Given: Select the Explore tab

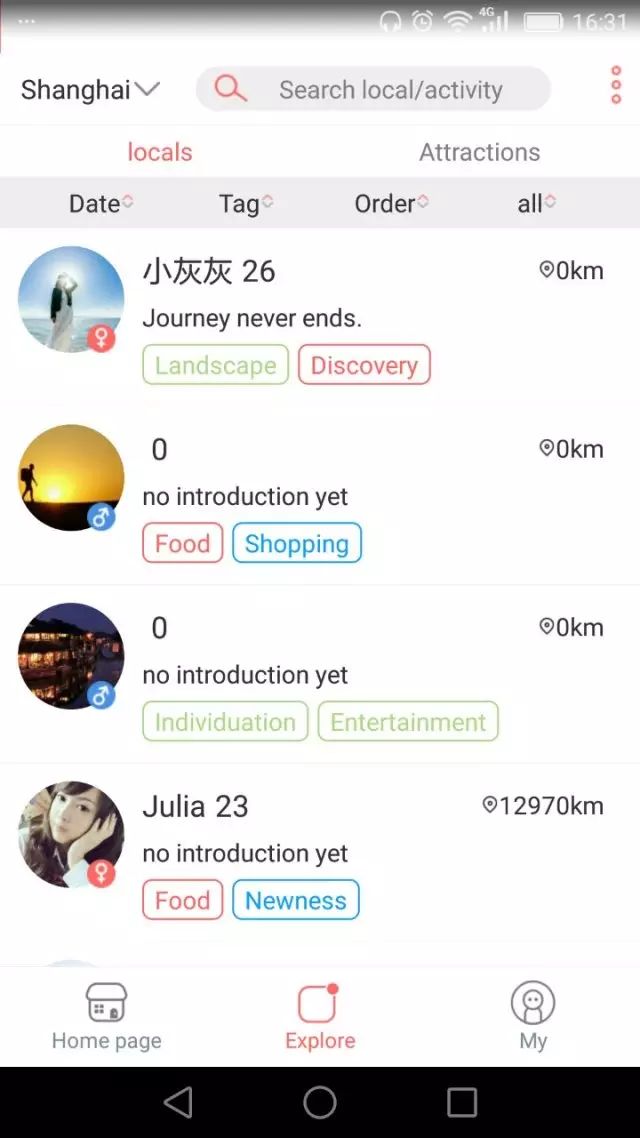Looking at the screenshot, I should point(320,1016).
